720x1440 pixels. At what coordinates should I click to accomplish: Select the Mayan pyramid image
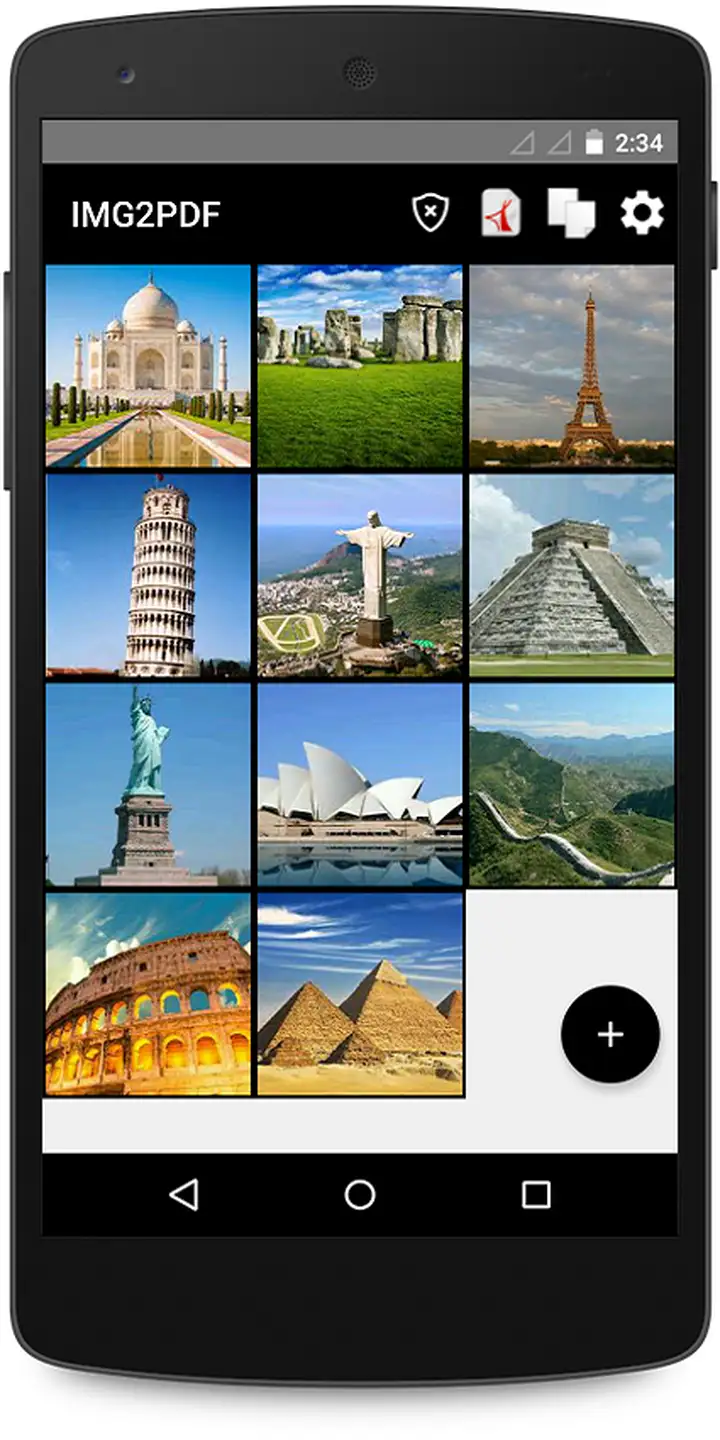pos(572,576)
